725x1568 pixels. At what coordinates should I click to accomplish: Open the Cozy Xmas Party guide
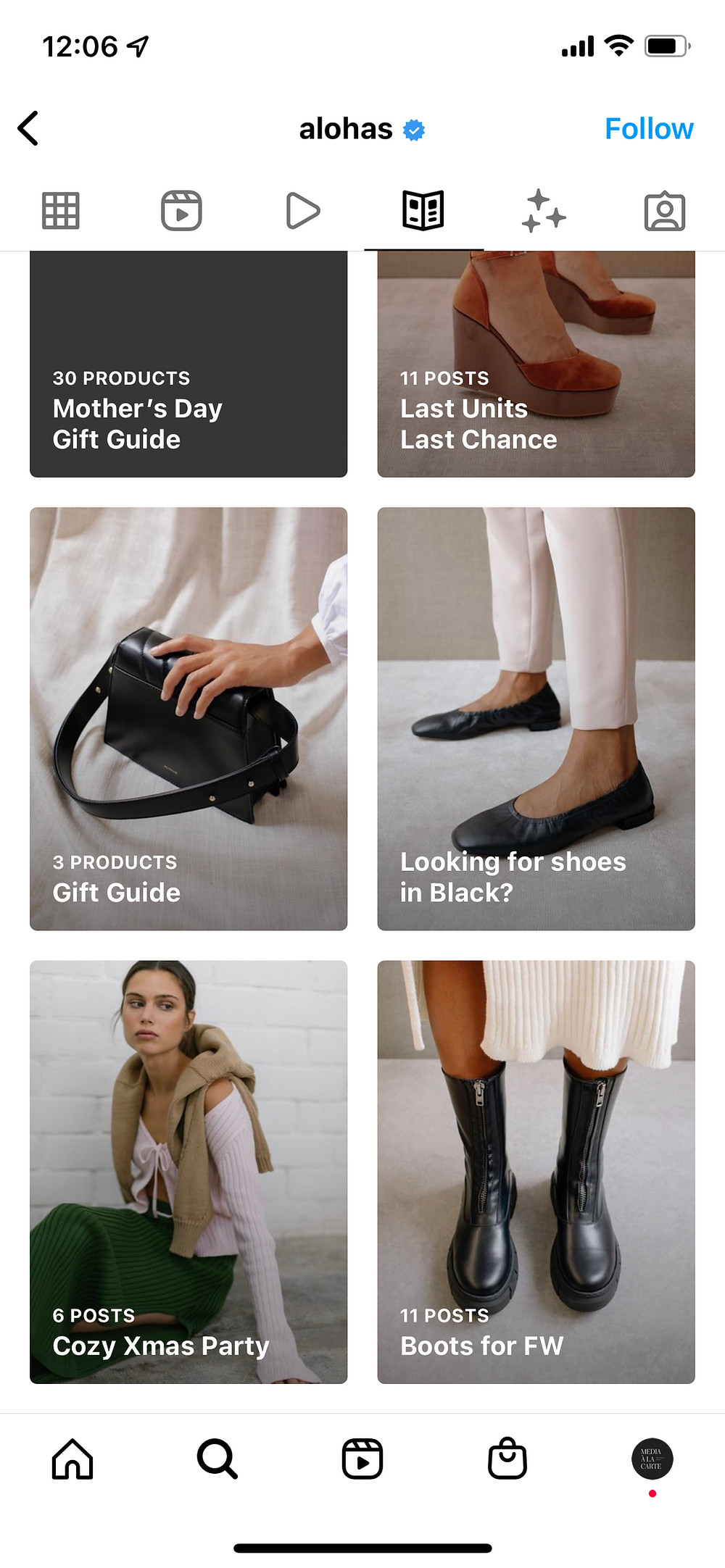(x=188, y=1172)
